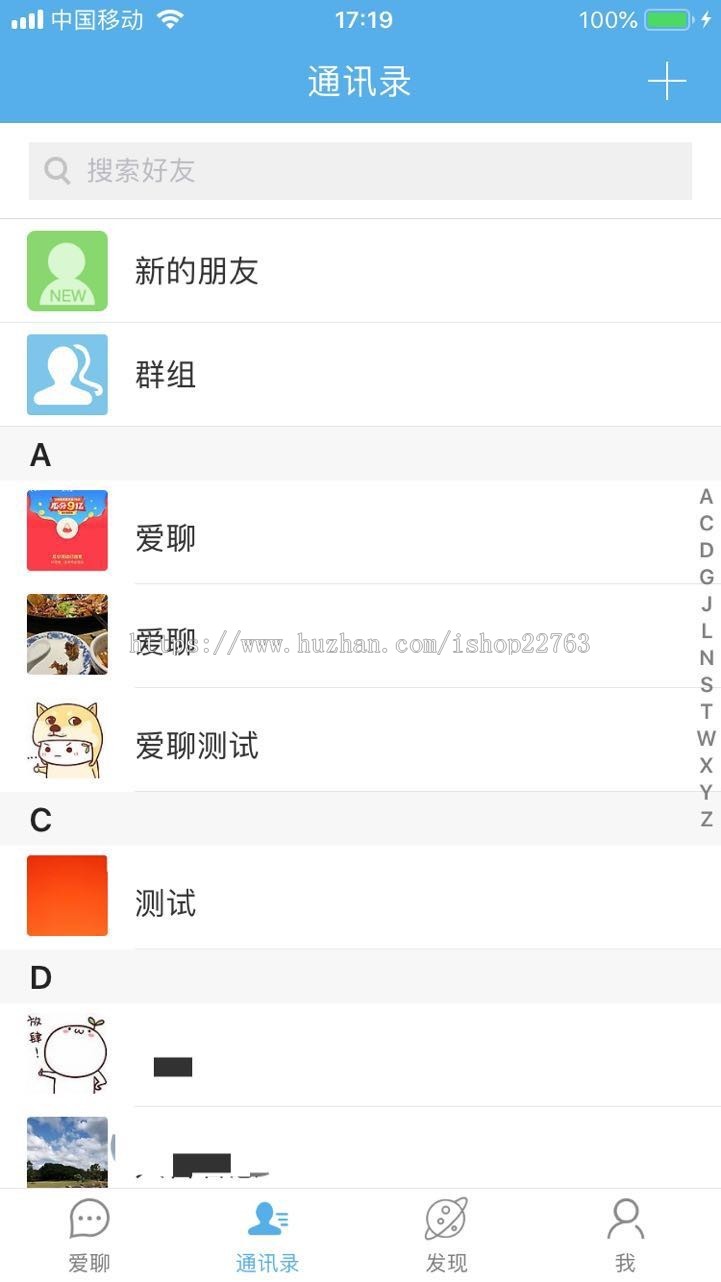Tap the 爱聊 chat bubble icon in bottom bar

88,1218
